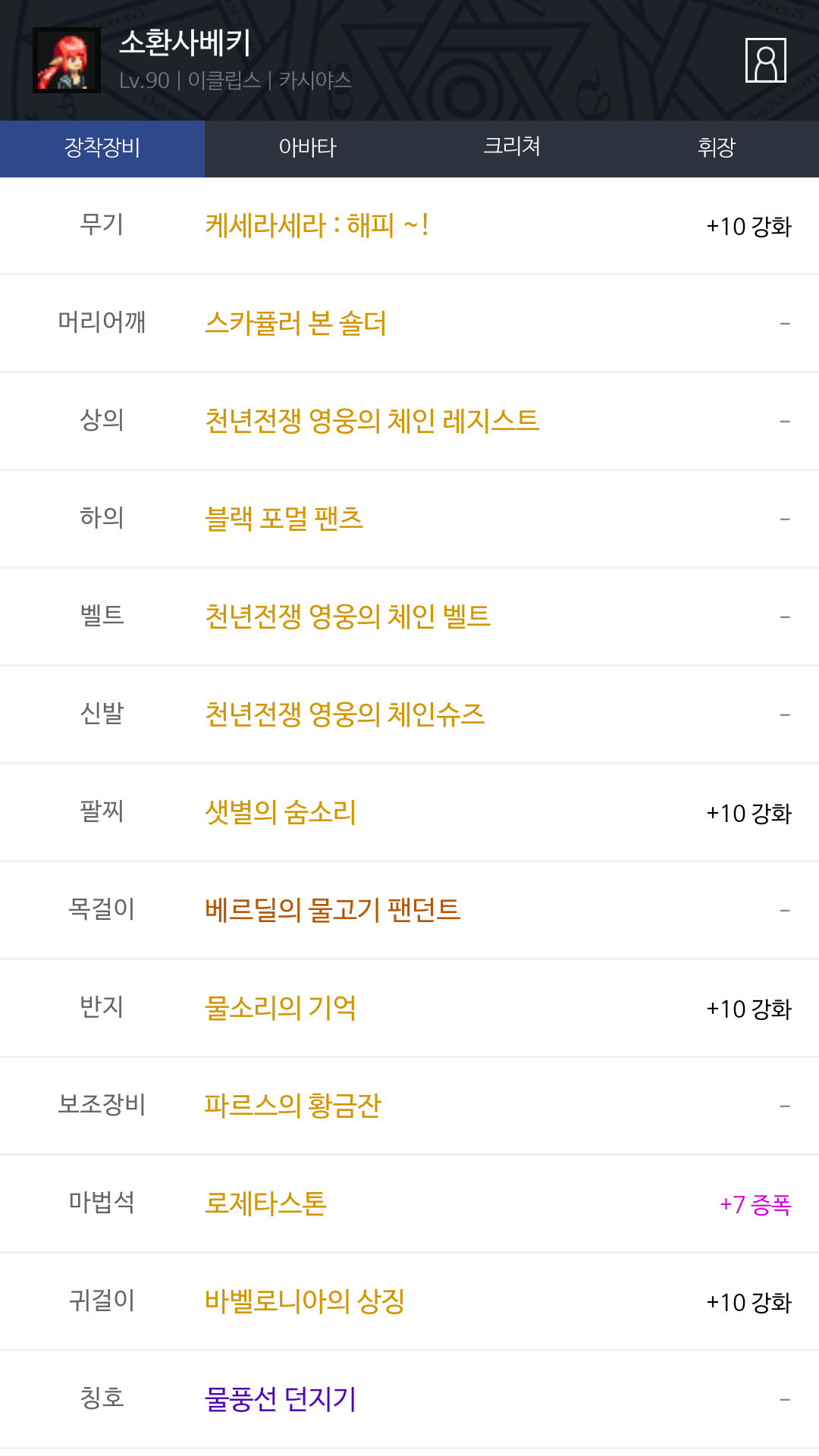This screenshot has width=819, height=1456.
Task: Open 천년전쟁 영웅의 체인 레지스트
Action: click(372, 421)
